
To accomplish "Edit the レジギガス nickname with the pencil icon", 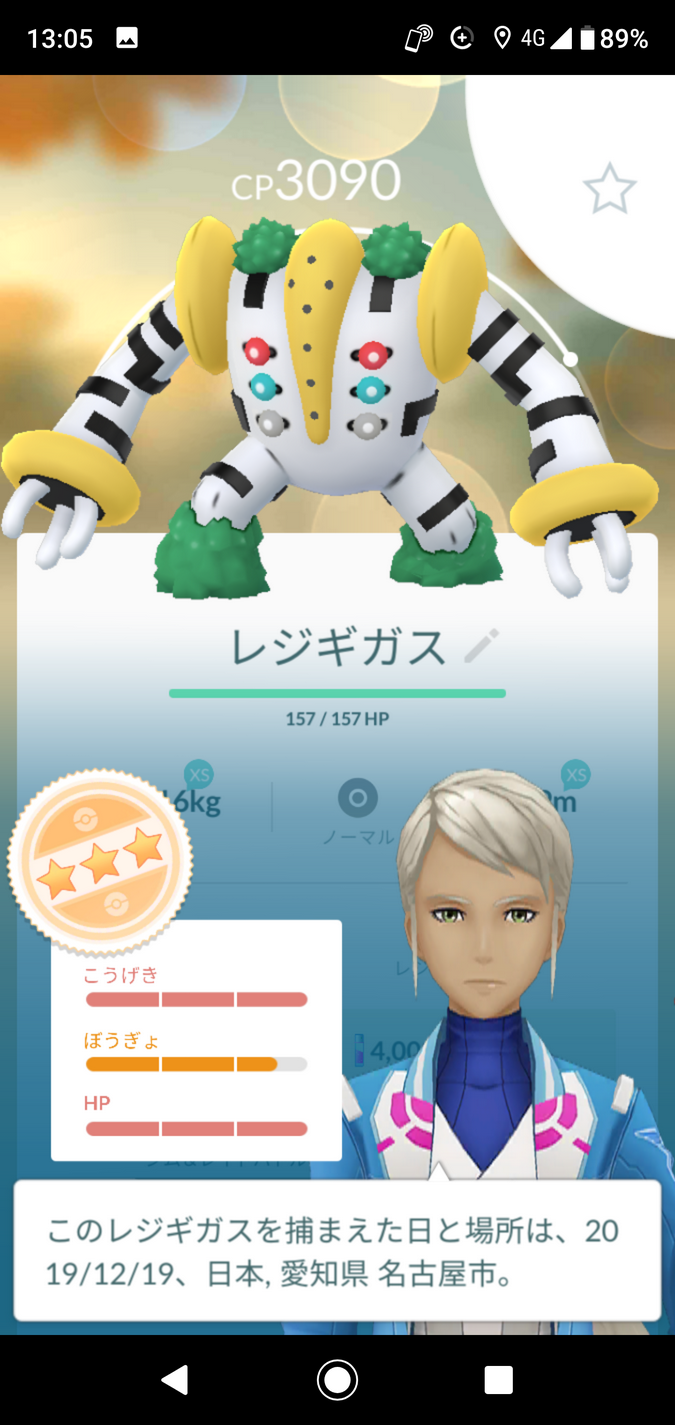I will coord(481,647).
